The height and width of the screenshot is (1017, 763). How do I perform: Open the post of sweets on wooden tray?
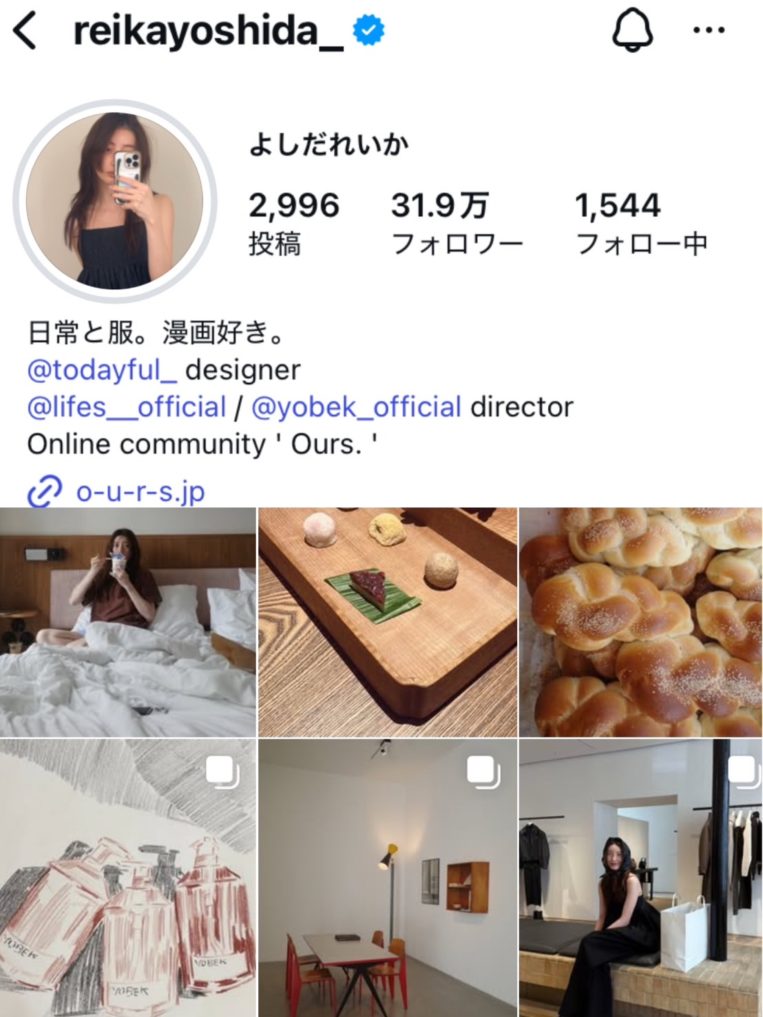tap(387, 622)
